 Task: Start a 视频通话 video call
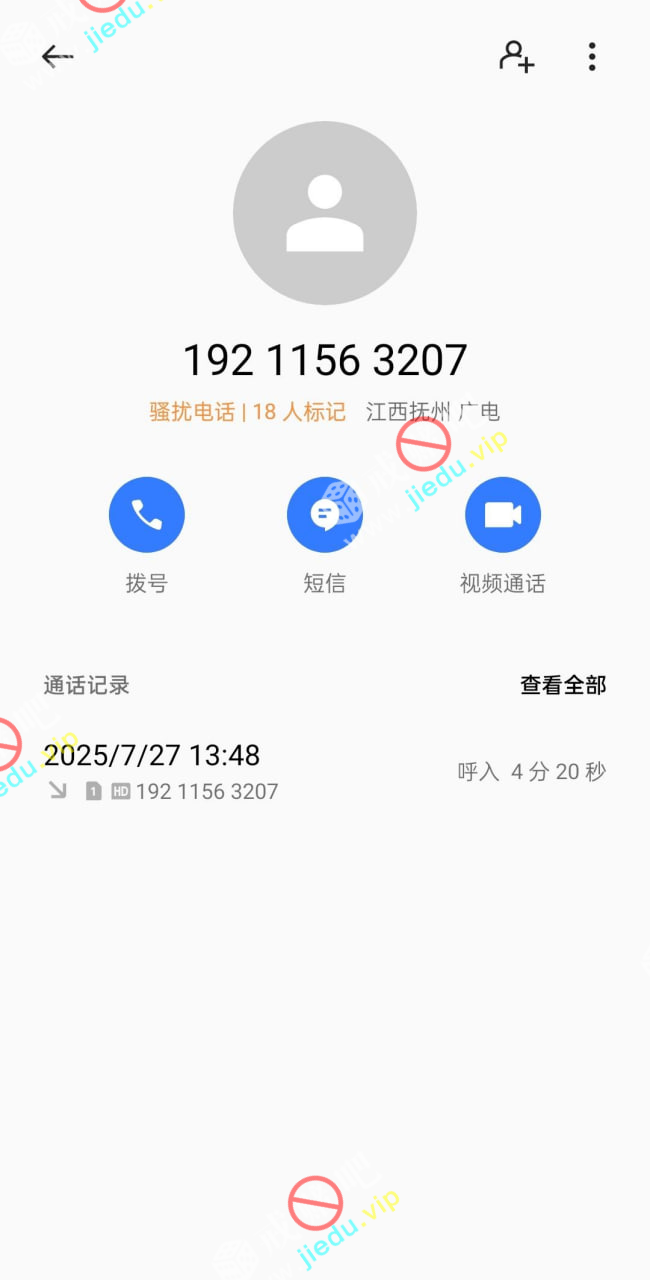coord(502,515)
